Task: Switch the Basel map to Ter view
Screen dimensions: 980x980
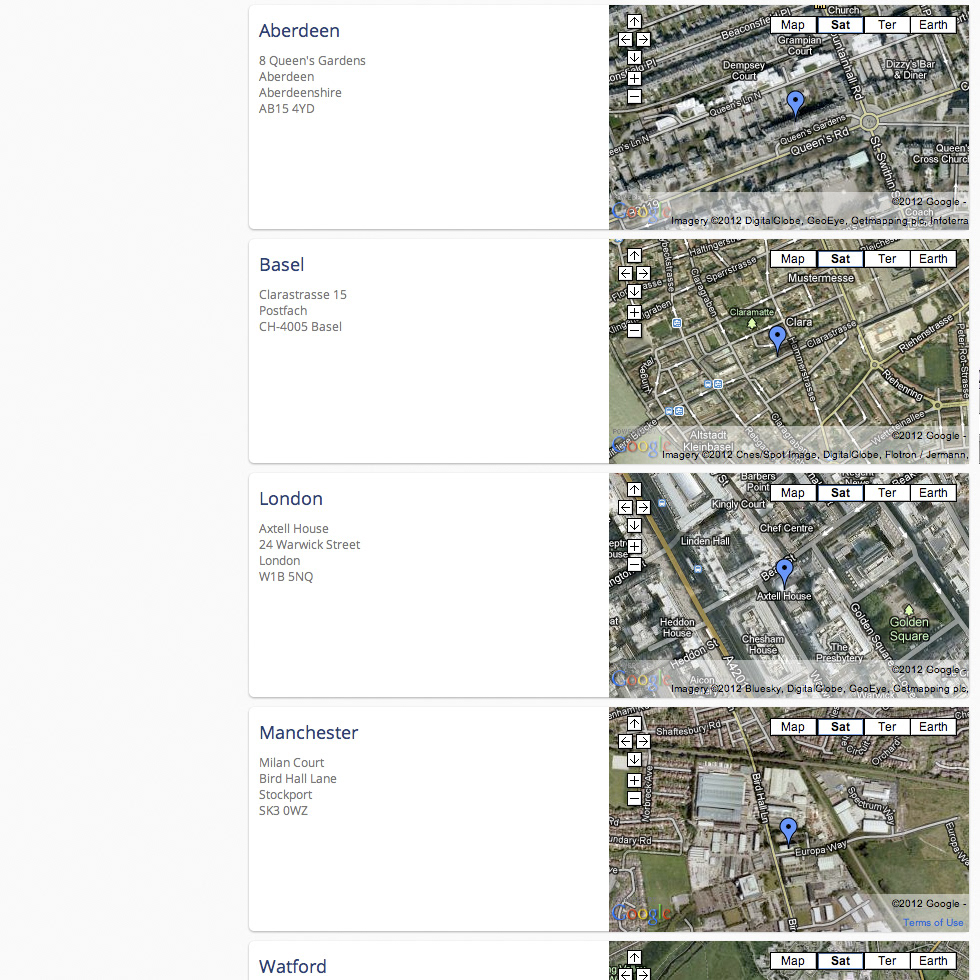Action: click(x=887, y=259)
